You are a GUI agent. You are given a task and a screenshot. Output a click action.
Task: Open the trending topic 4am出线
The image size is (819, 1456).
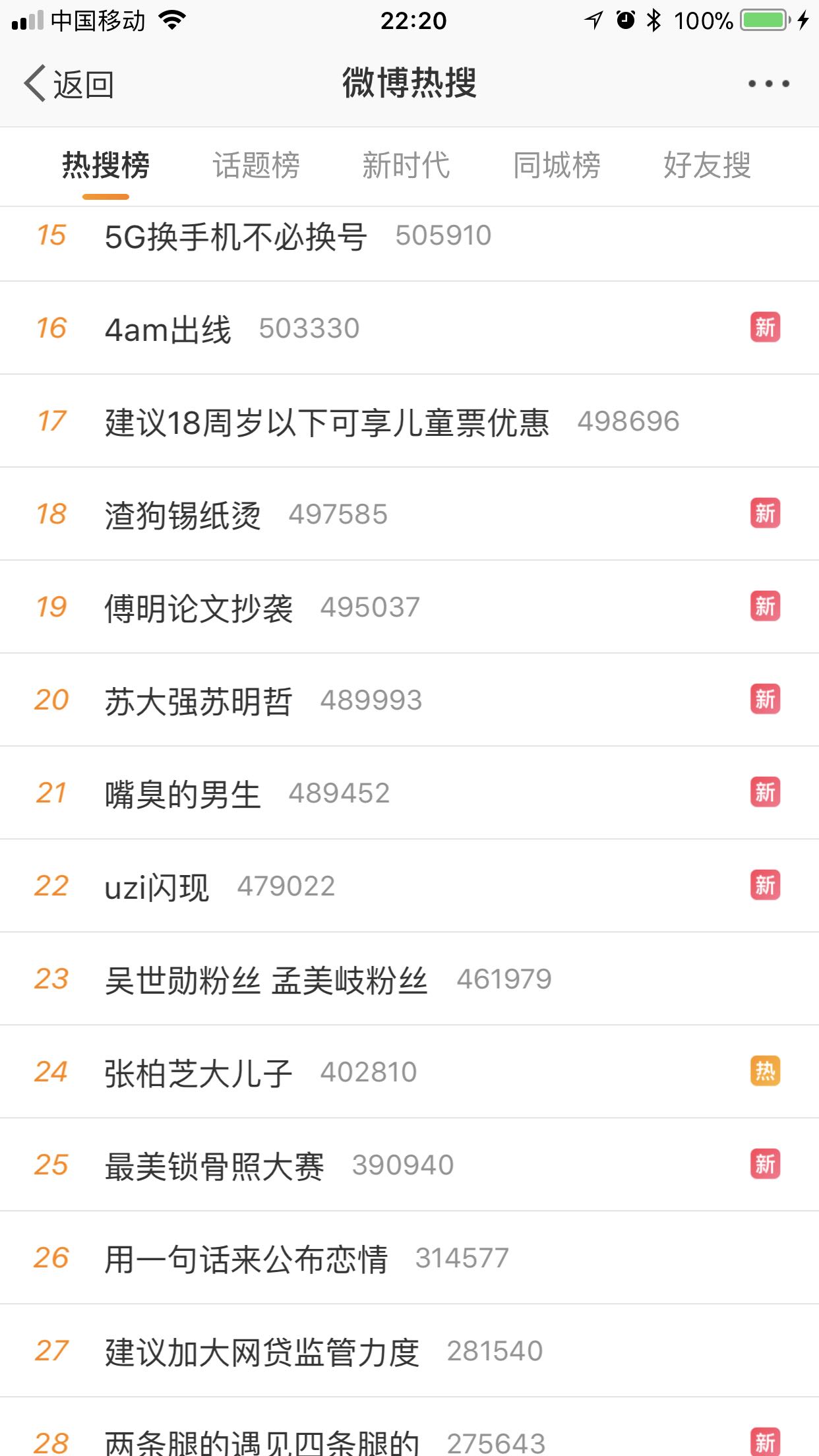pos(168,328)
